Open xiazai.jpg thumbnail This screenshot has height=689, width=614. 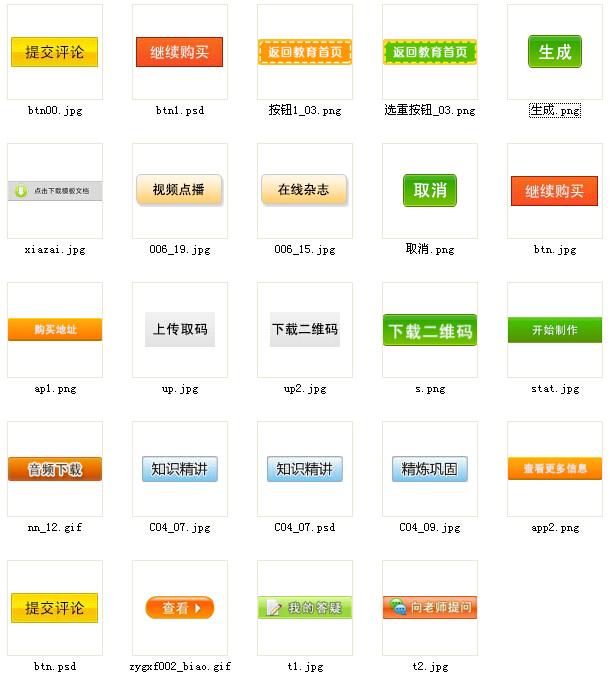point(54,190)
